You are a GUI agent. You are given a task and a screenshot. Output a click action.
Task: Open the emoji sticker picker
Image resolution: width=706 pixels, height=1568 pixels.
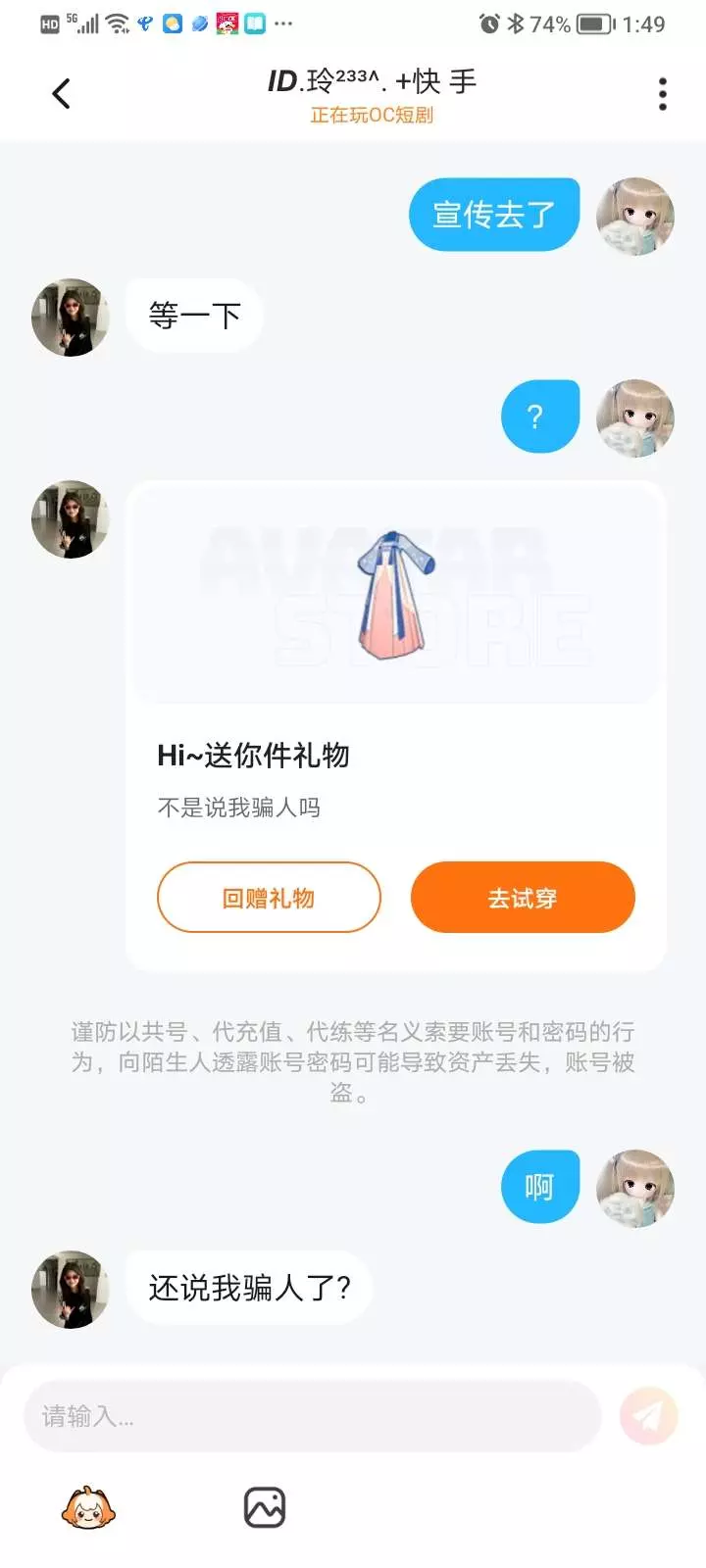[x=88, y=1507]
